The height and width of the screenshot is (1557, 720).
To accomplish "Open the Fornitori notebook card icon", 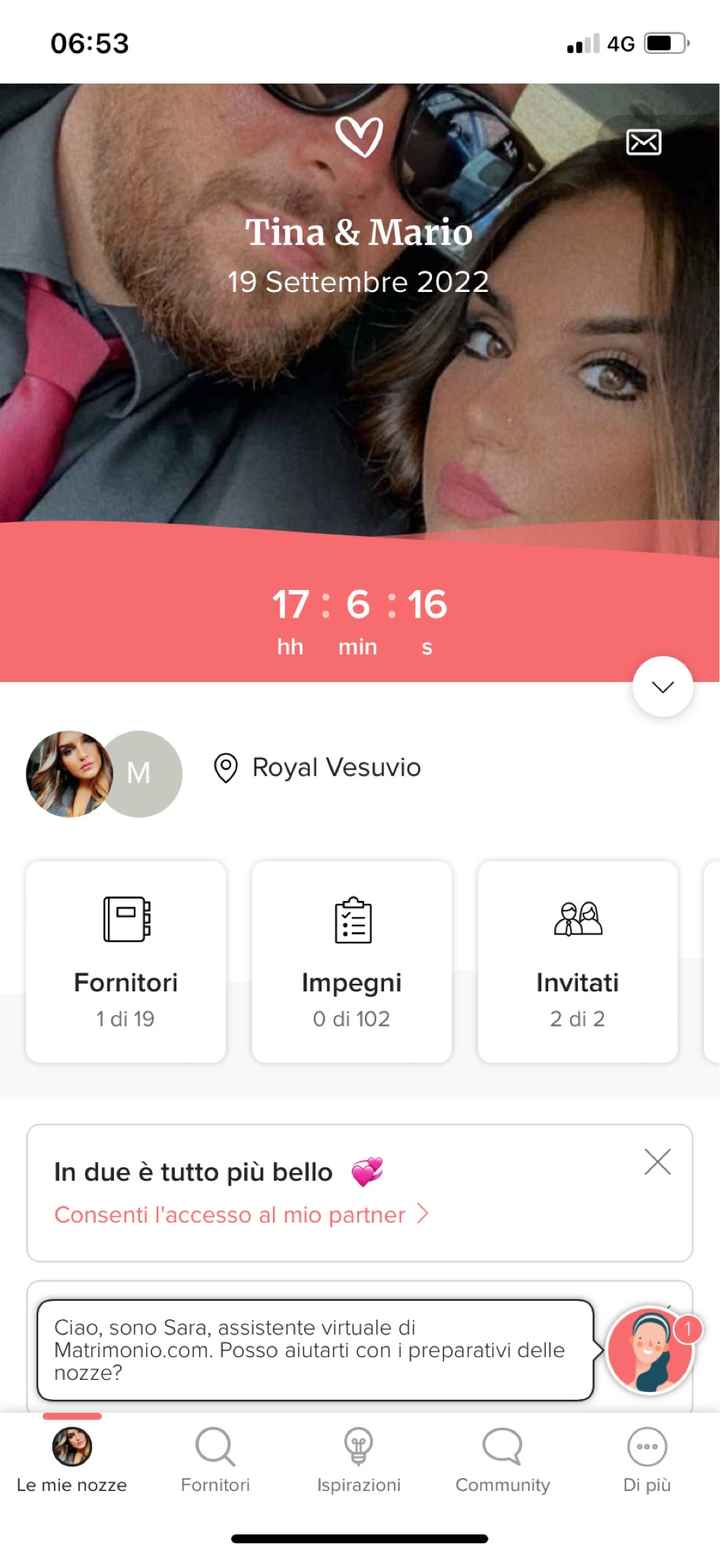I will (x=125, y=918).
